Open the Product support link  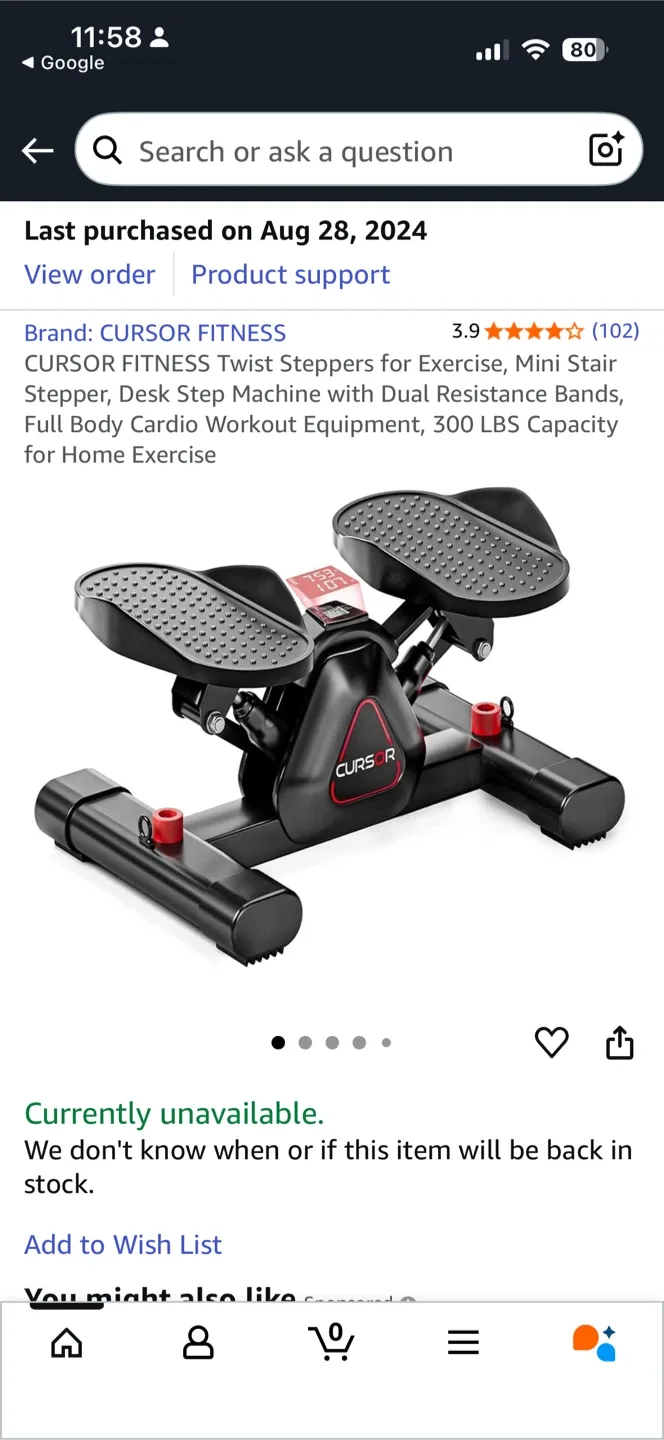click(x=290, y=275)
